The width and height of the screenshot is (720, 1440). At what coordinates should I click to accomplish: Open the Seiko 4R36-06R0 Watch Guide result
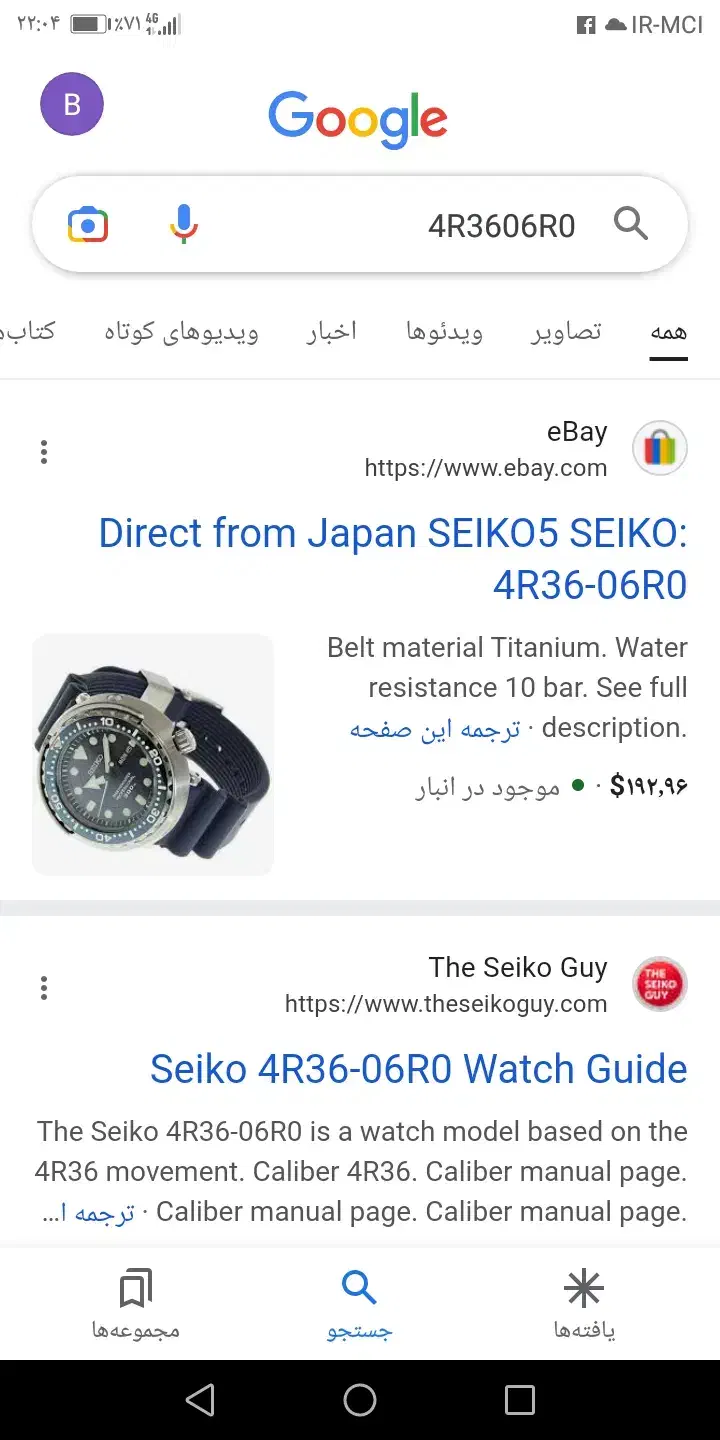tap(418, 1069)
